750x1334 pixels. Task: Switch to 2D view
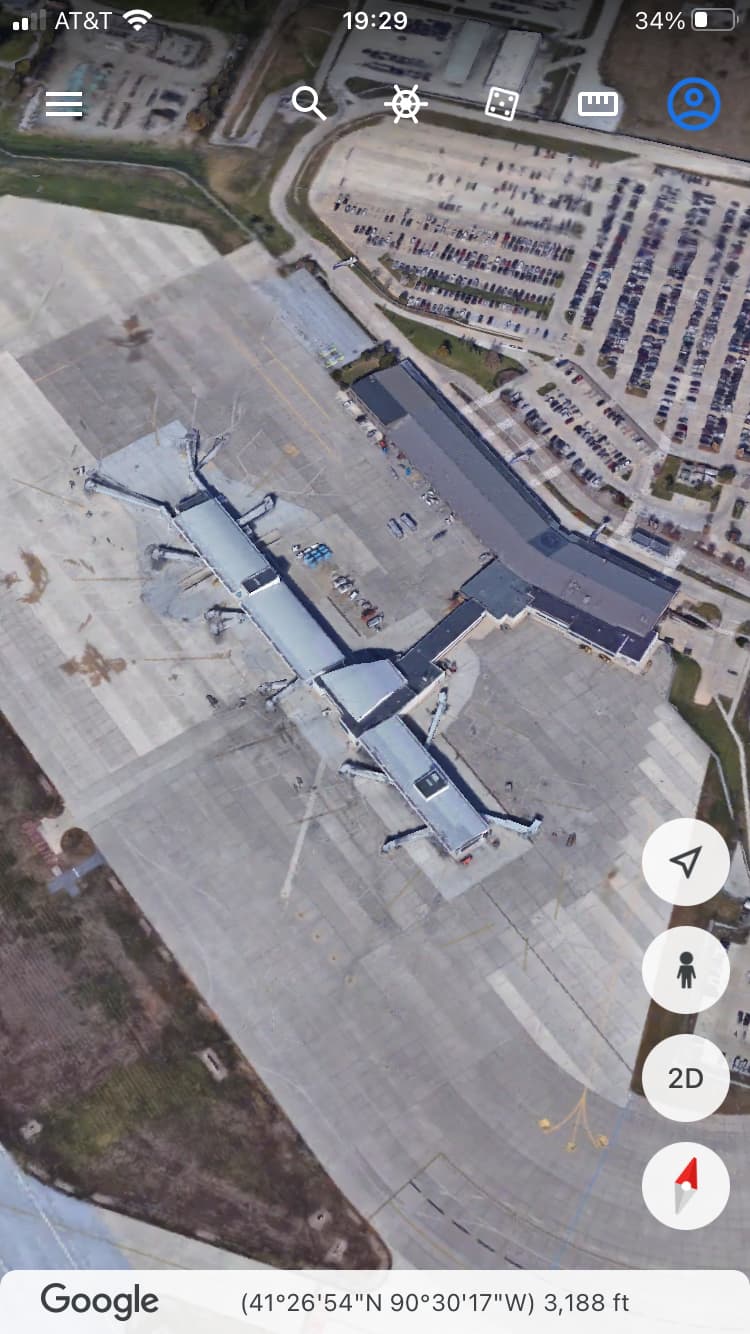pyautogui.click(x=686, y=1078)
